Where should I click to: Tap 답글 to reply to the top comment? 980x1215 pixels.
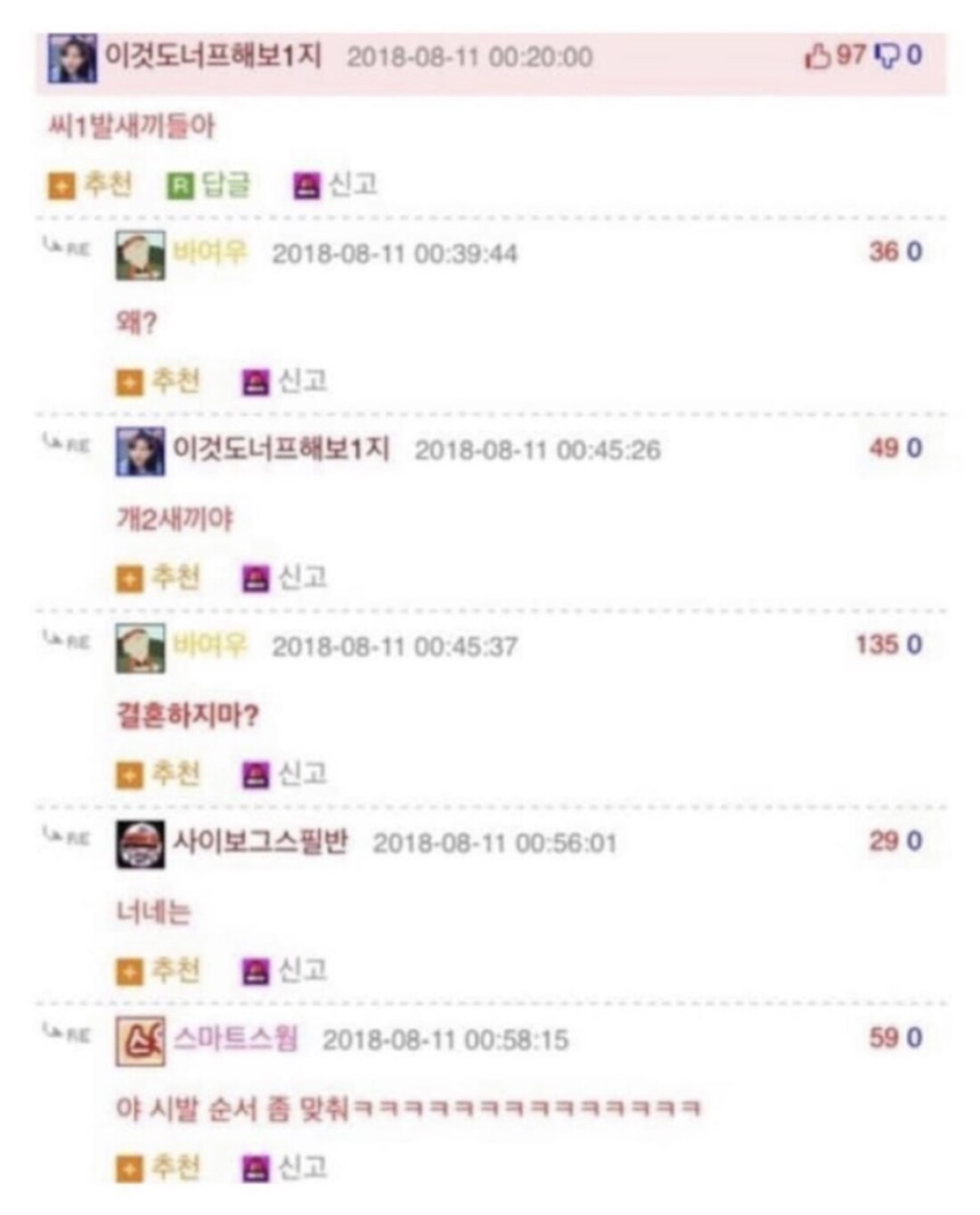[210, 185]
